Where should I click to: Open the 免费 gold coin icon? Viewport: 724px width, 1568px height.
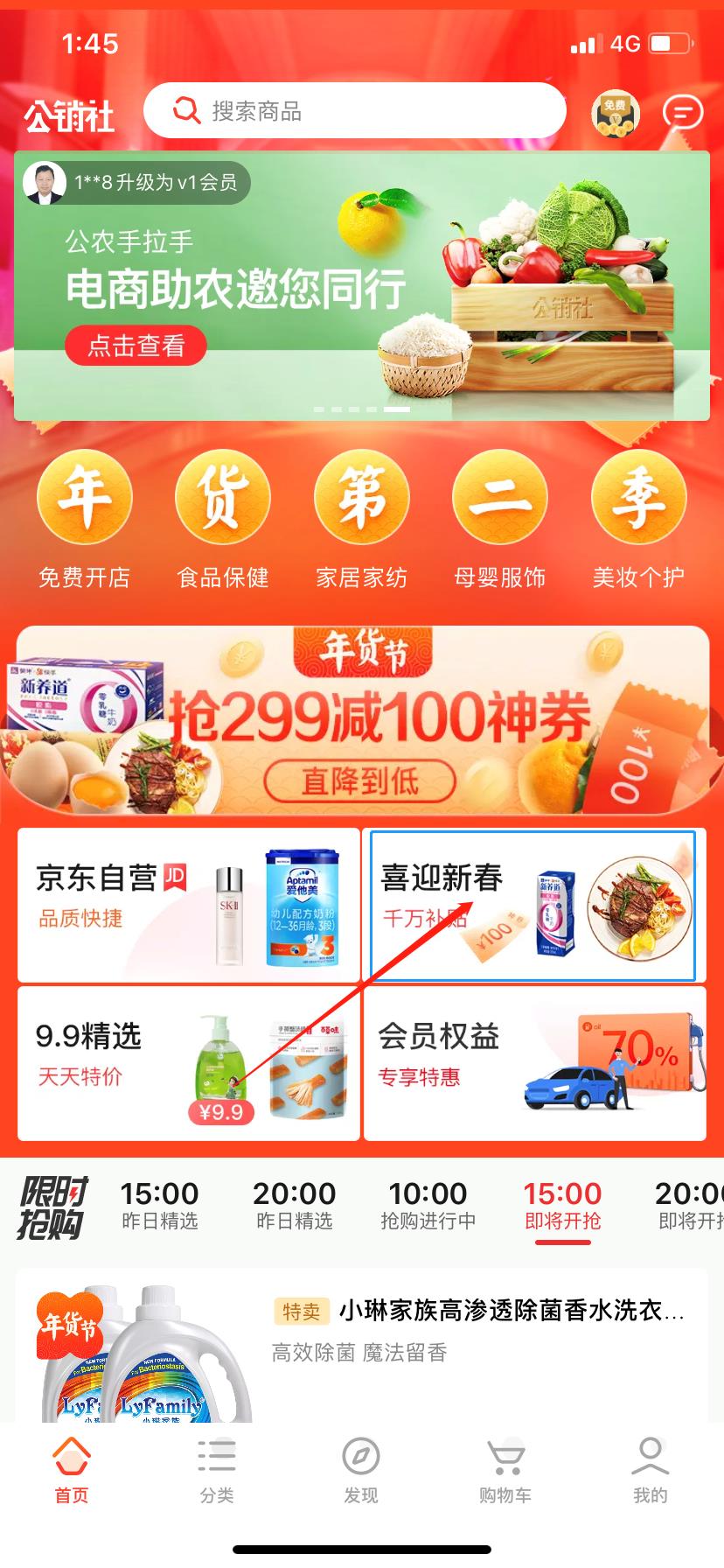coord(616,114)
